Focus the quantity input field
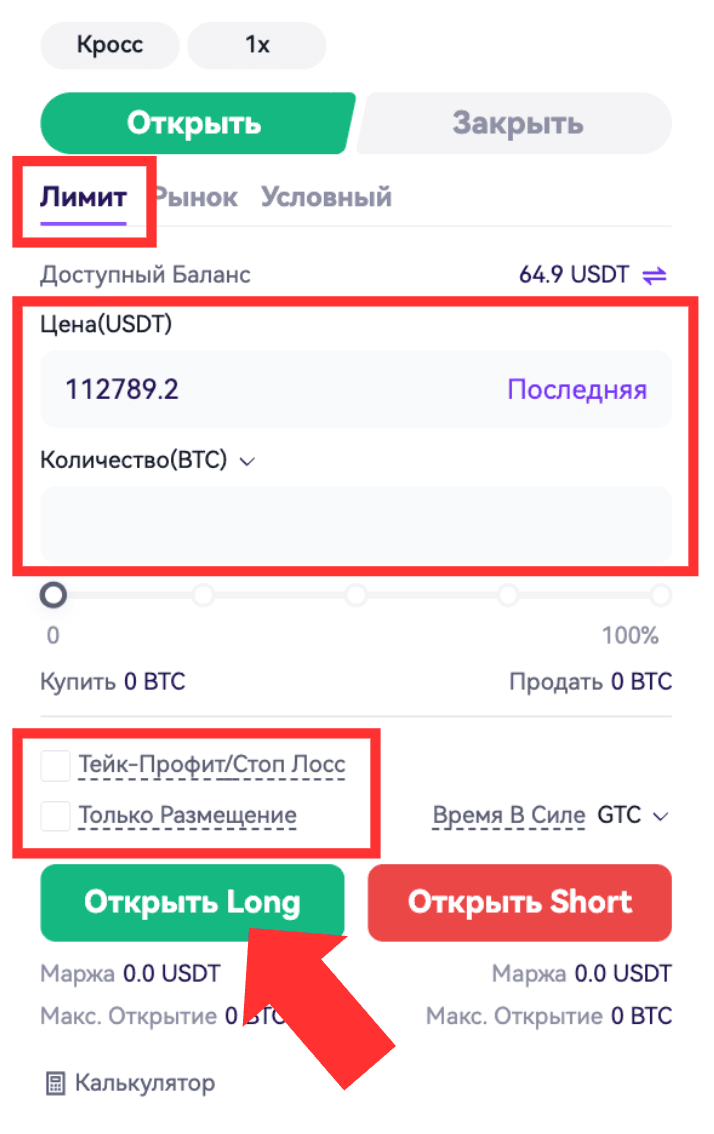Image resolution: width=714 pixels, height=1134 pixels. coord(355,524)
